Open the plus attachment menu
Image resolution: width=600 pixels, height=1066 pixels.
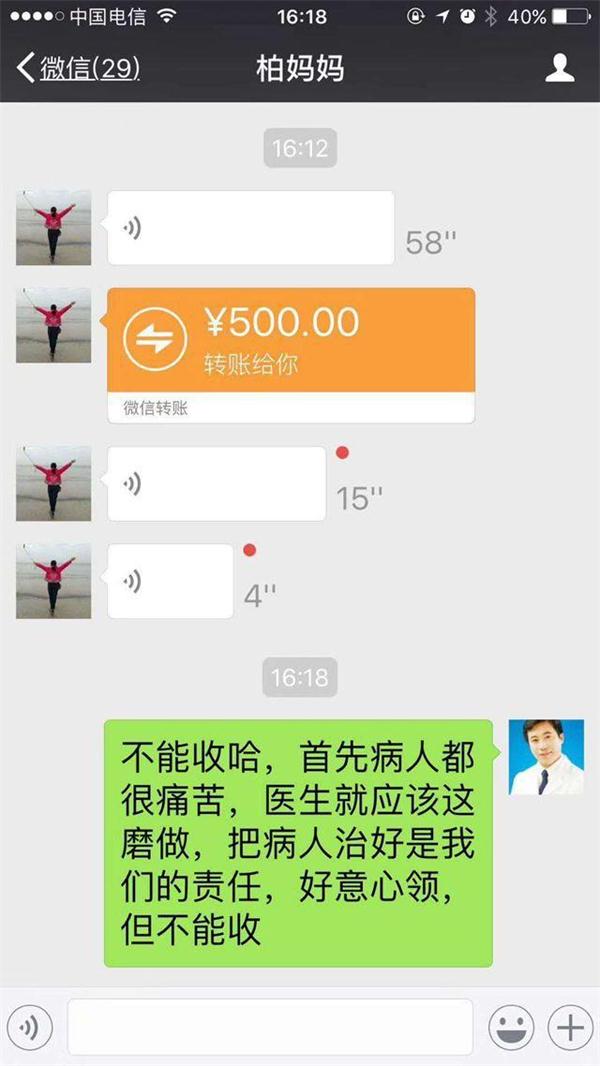(569, 1026)
